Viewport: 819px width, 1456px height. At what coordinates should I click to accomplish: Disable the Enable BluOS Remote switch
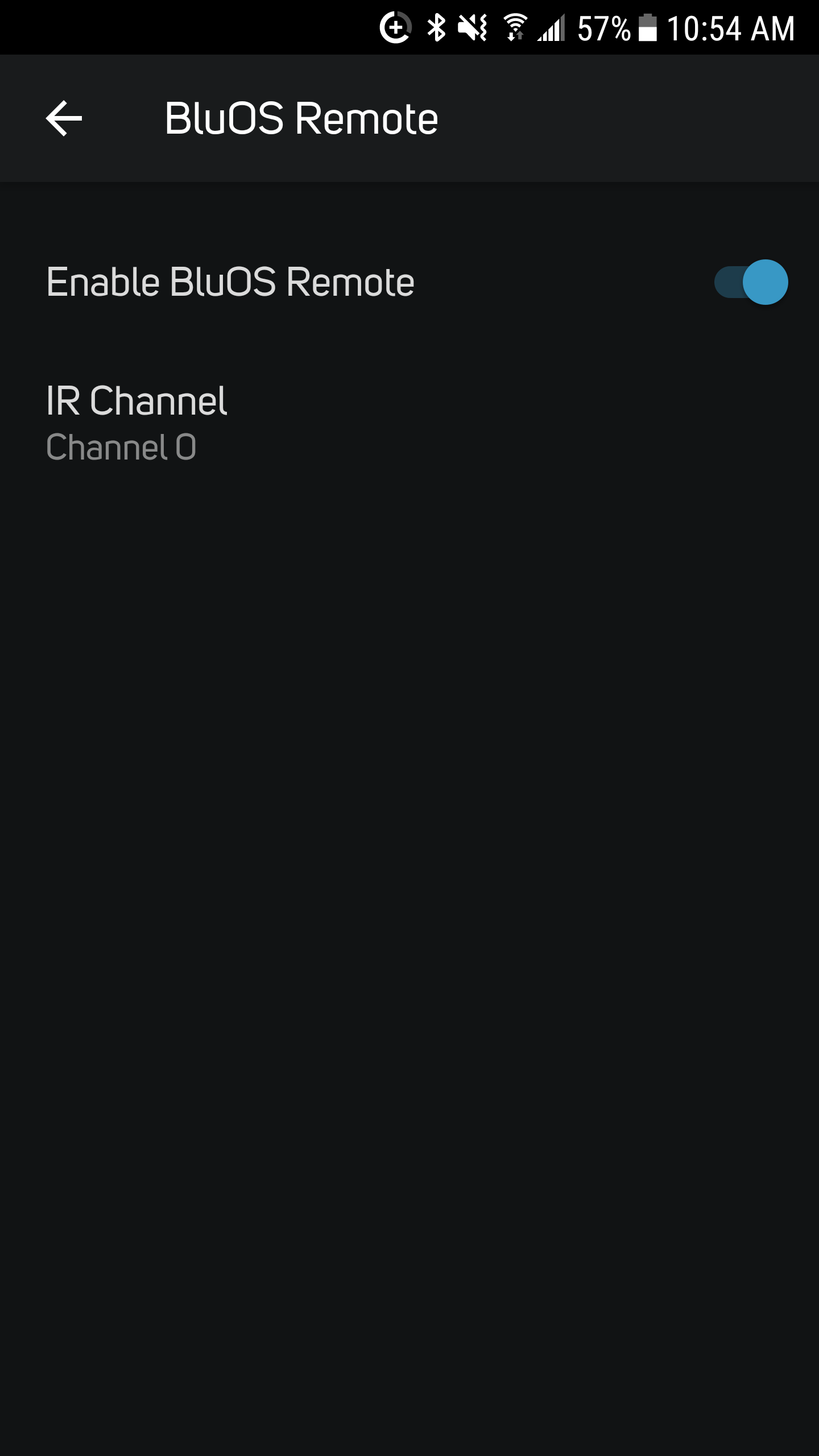752,280
